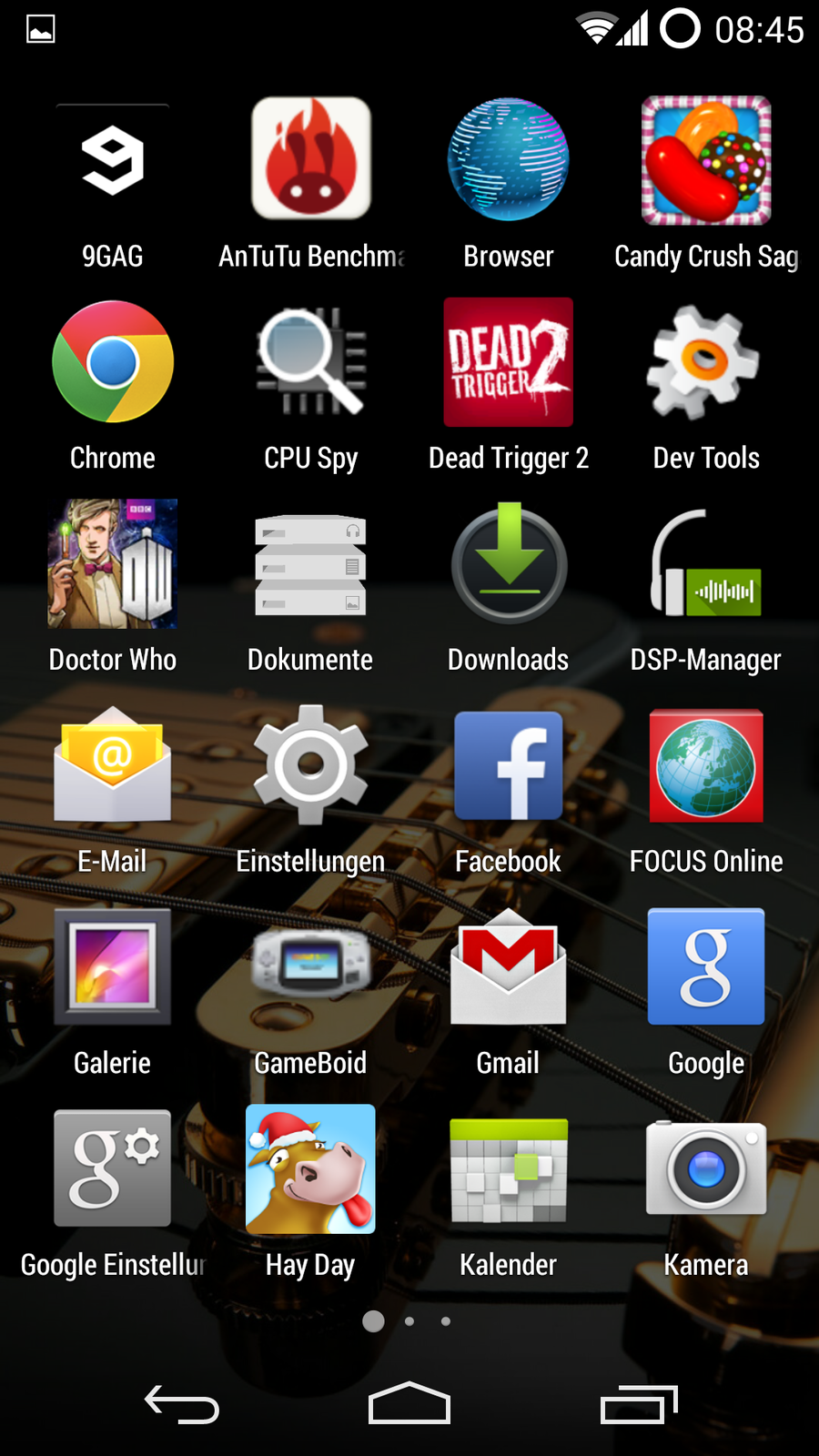Open Gmail
This screenshot has height=1456, width=819.
[x=509, y=967]
